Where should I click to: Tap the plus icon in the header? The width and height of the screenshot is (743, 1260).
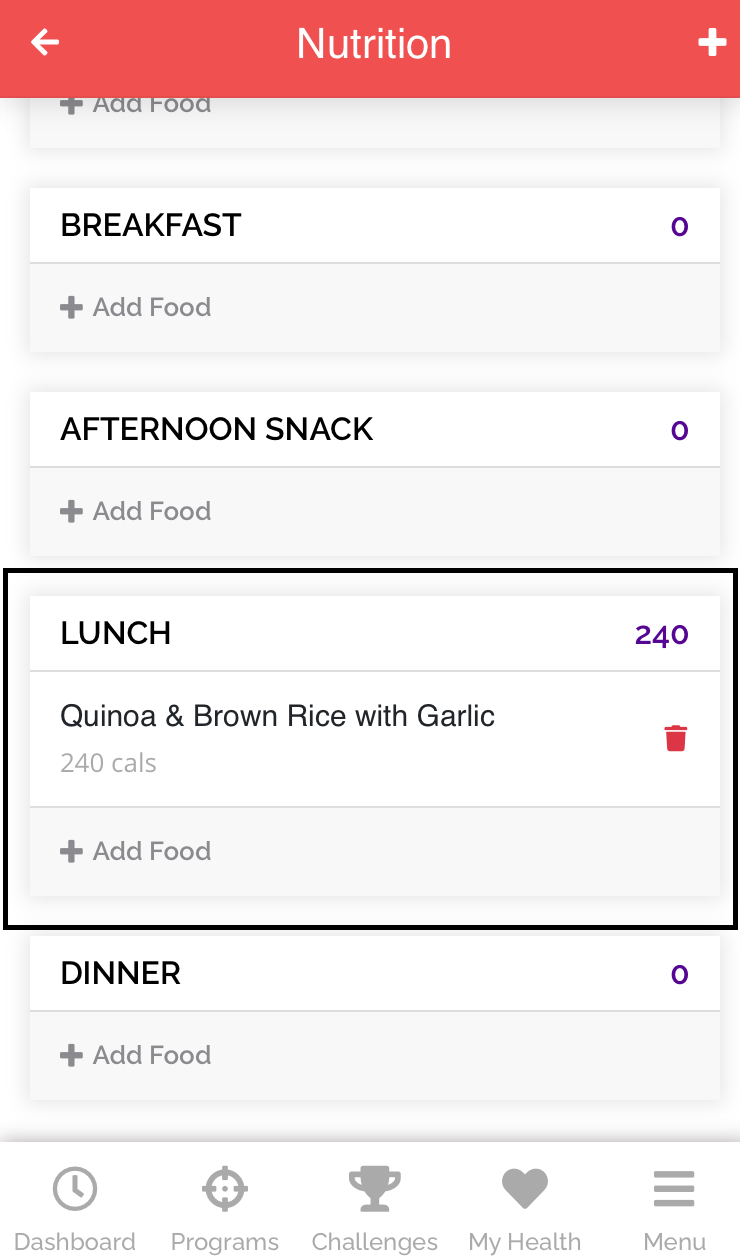[x=711, y=43]
